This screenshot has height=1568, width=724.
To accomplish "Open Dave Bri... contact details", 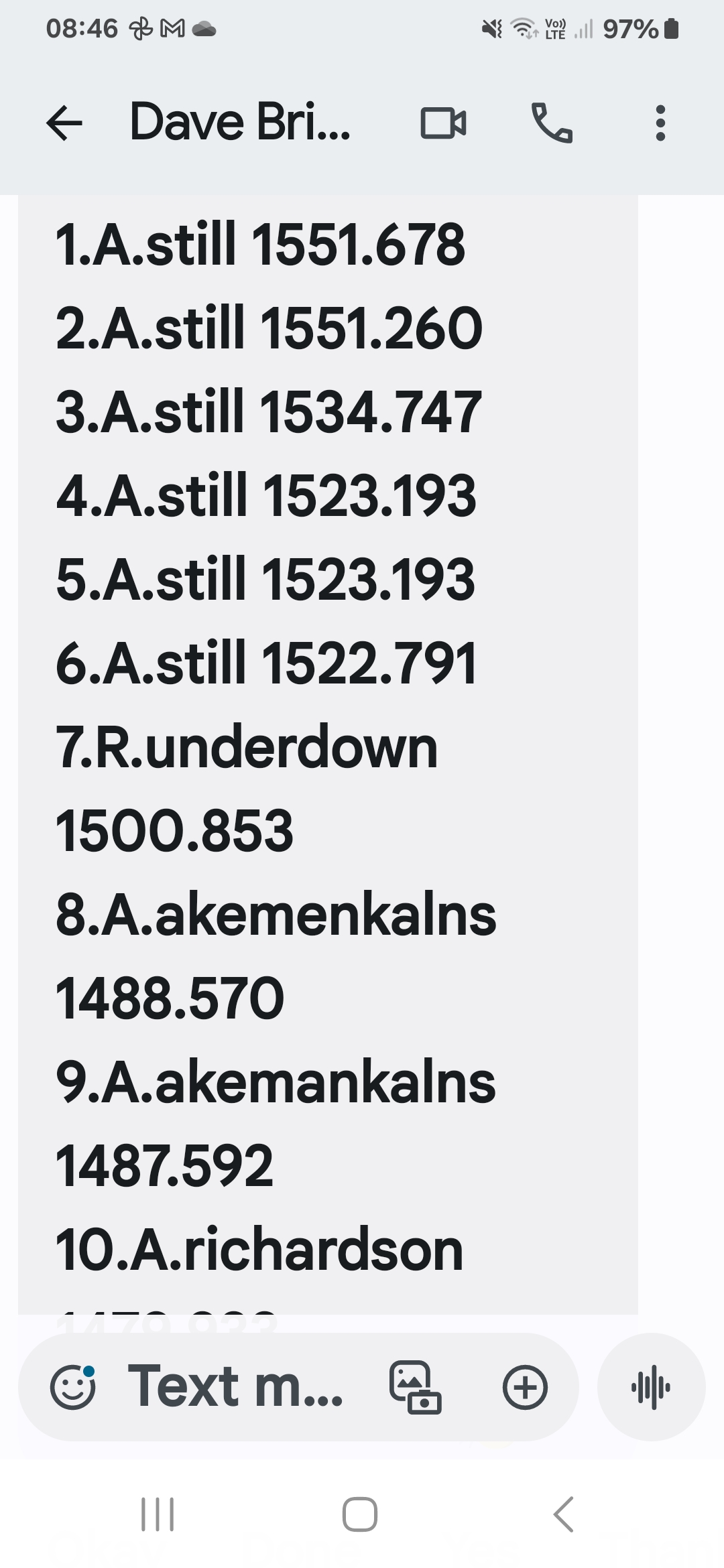I will 239,122.
